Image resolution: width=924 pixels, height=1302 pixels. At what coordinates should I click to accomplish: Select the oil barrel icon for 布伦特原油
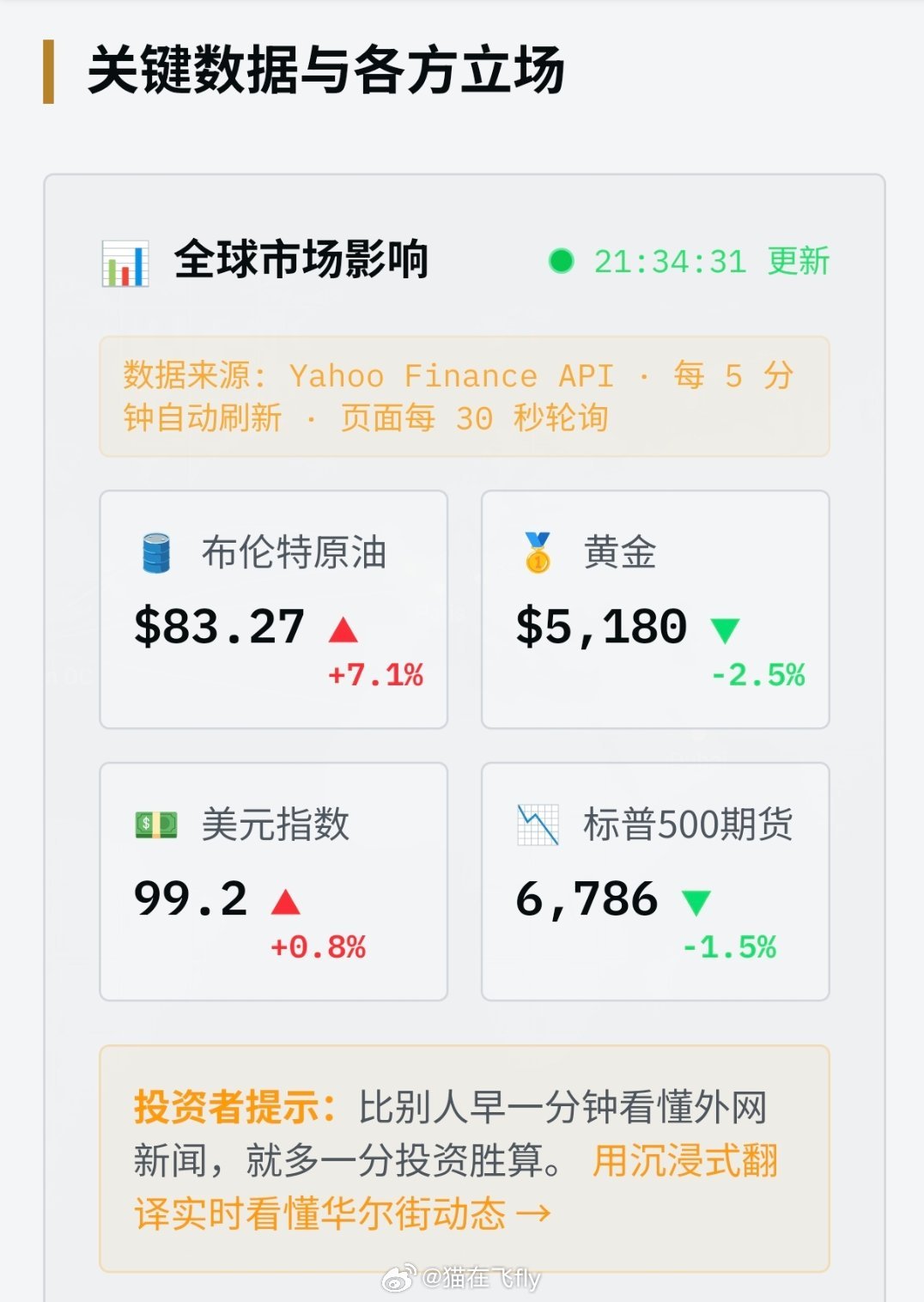(155, 553)
